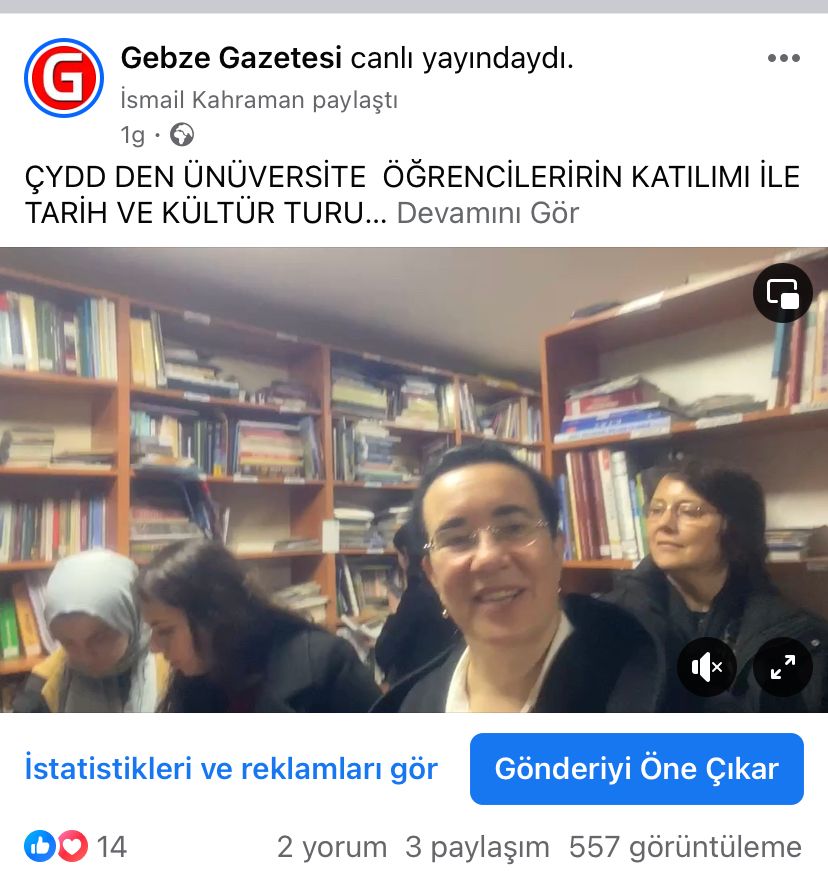The image size is (828, 871).
Task: Open the post's three-dot options menu
Action: point(783,58)
